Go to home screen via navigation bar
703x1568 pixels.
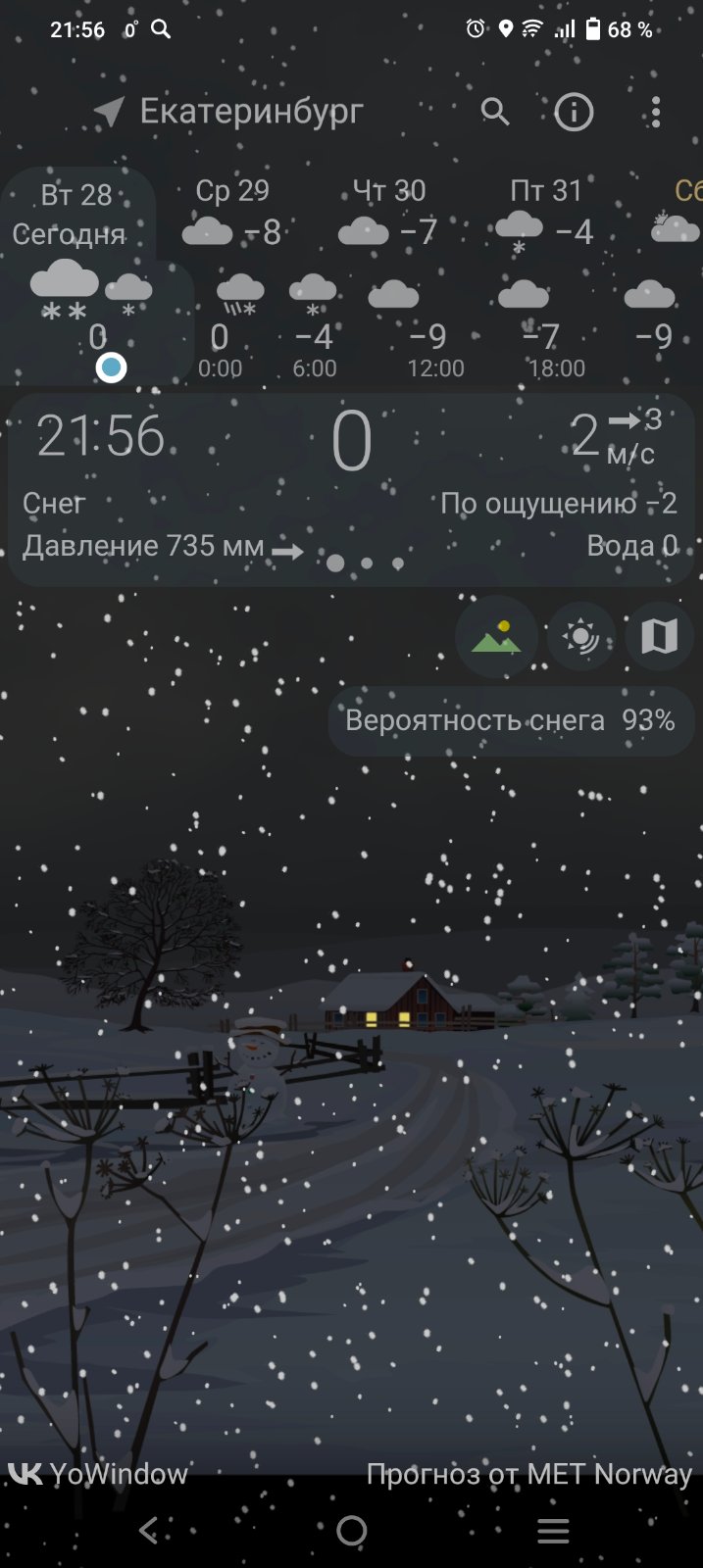point(351,1531)
